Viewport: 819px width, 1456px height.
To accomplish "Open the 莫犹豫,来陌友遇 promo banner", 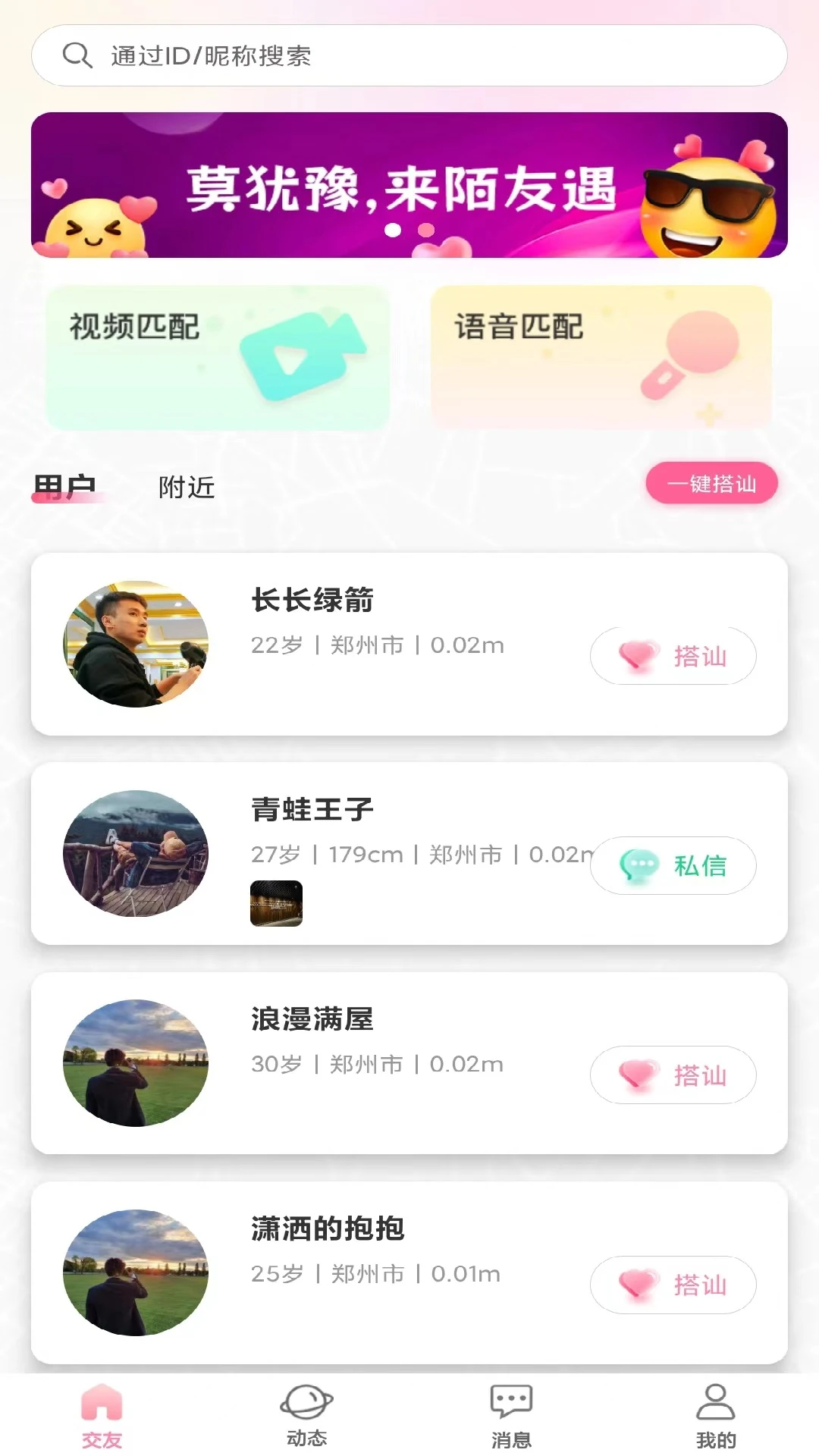I will tap(409, 185).
